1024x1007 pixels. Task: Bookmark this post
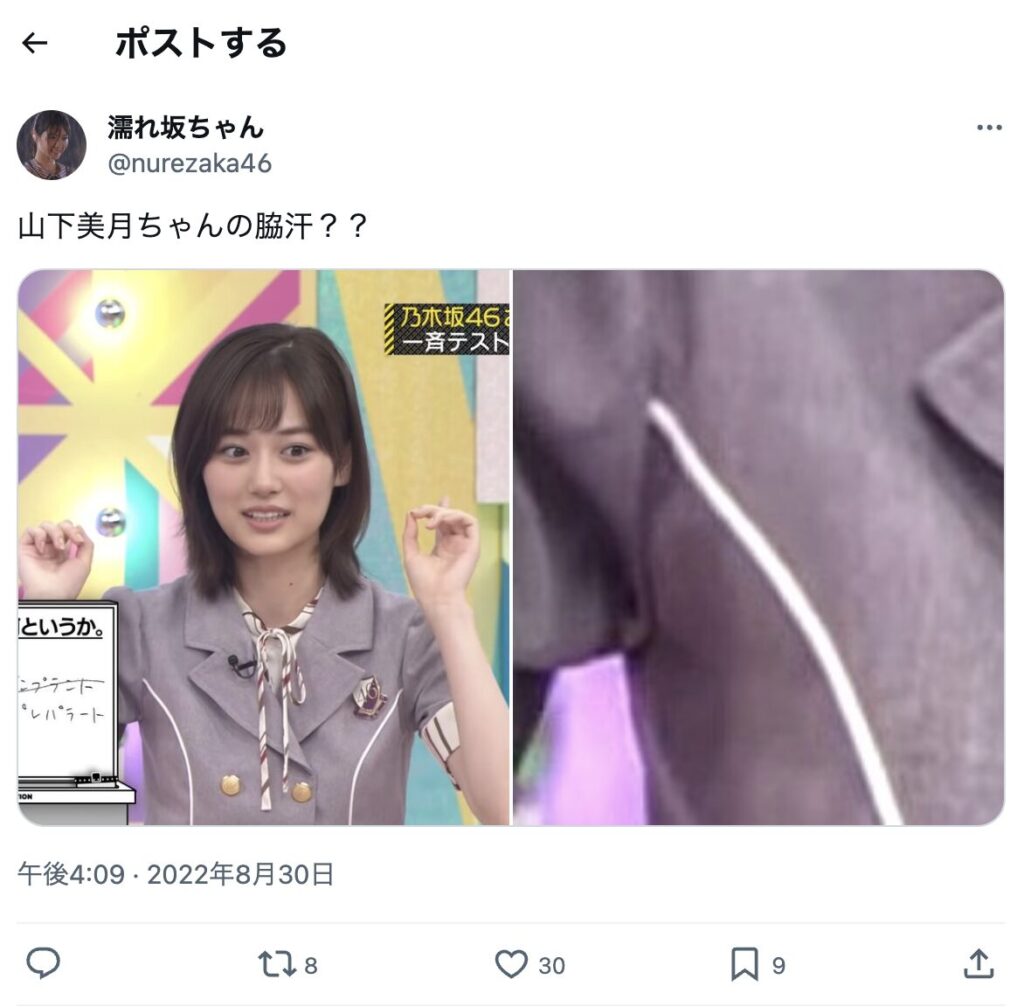(744, 964)
